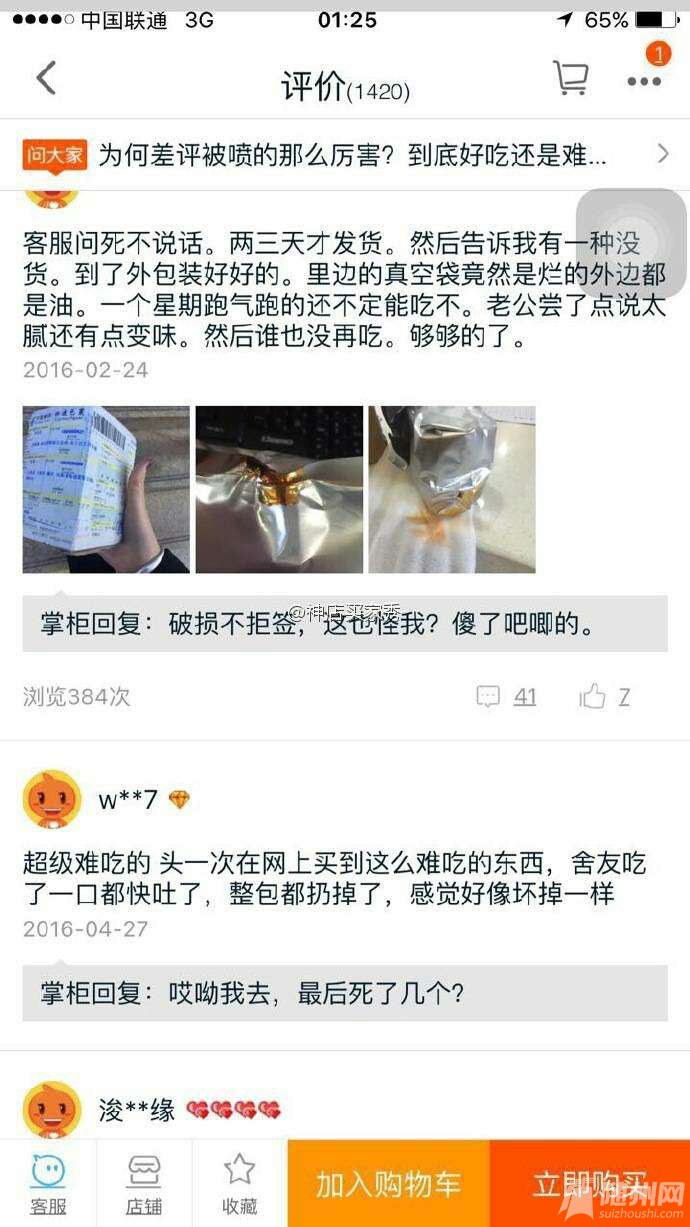Screen dimensions: 690x1227
Task: Add this item to 收藏 favorites
Action: pos(239,1184)
